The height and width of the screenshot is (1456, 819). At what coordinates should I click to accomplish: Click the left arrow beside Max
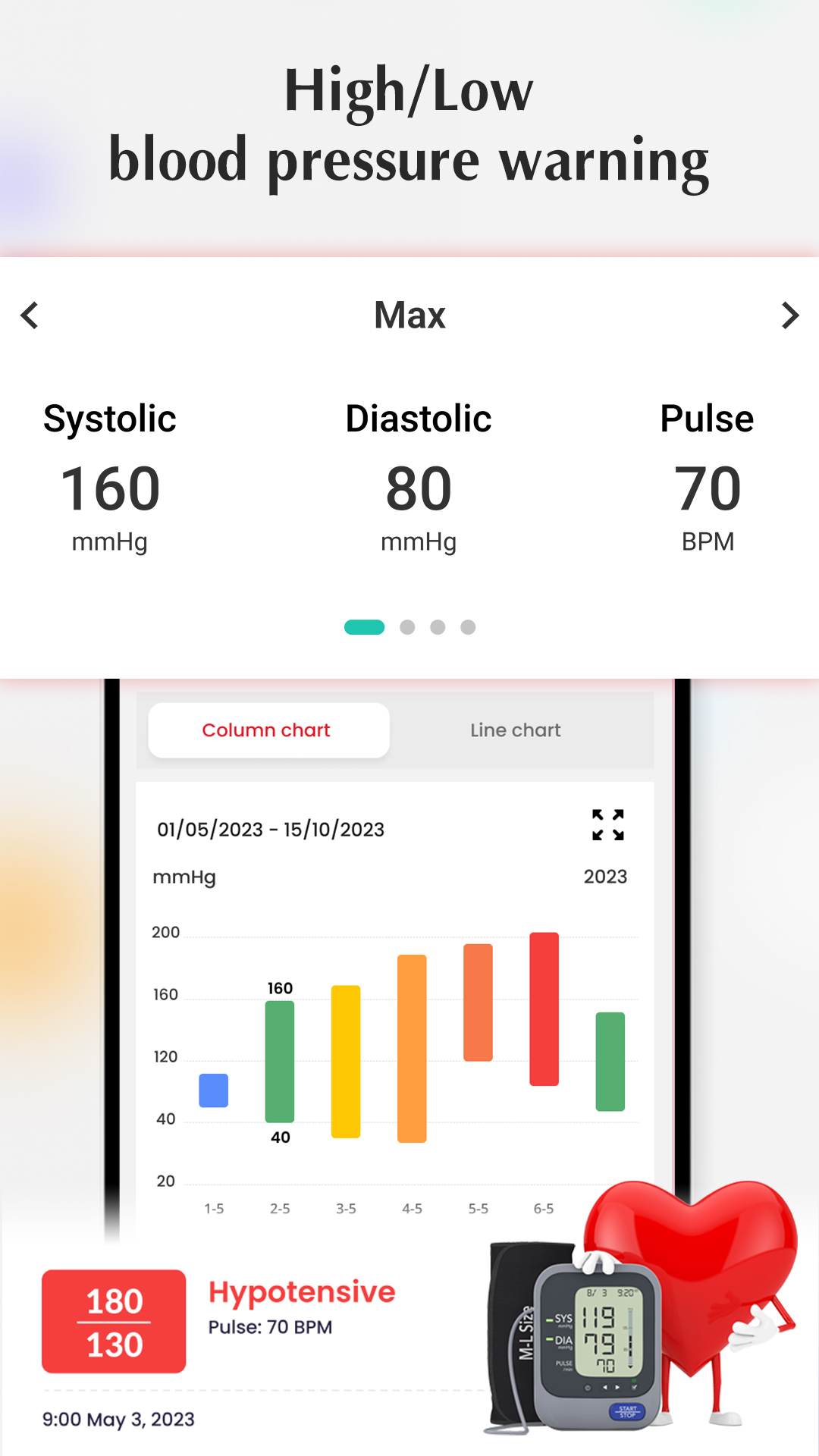30,315
